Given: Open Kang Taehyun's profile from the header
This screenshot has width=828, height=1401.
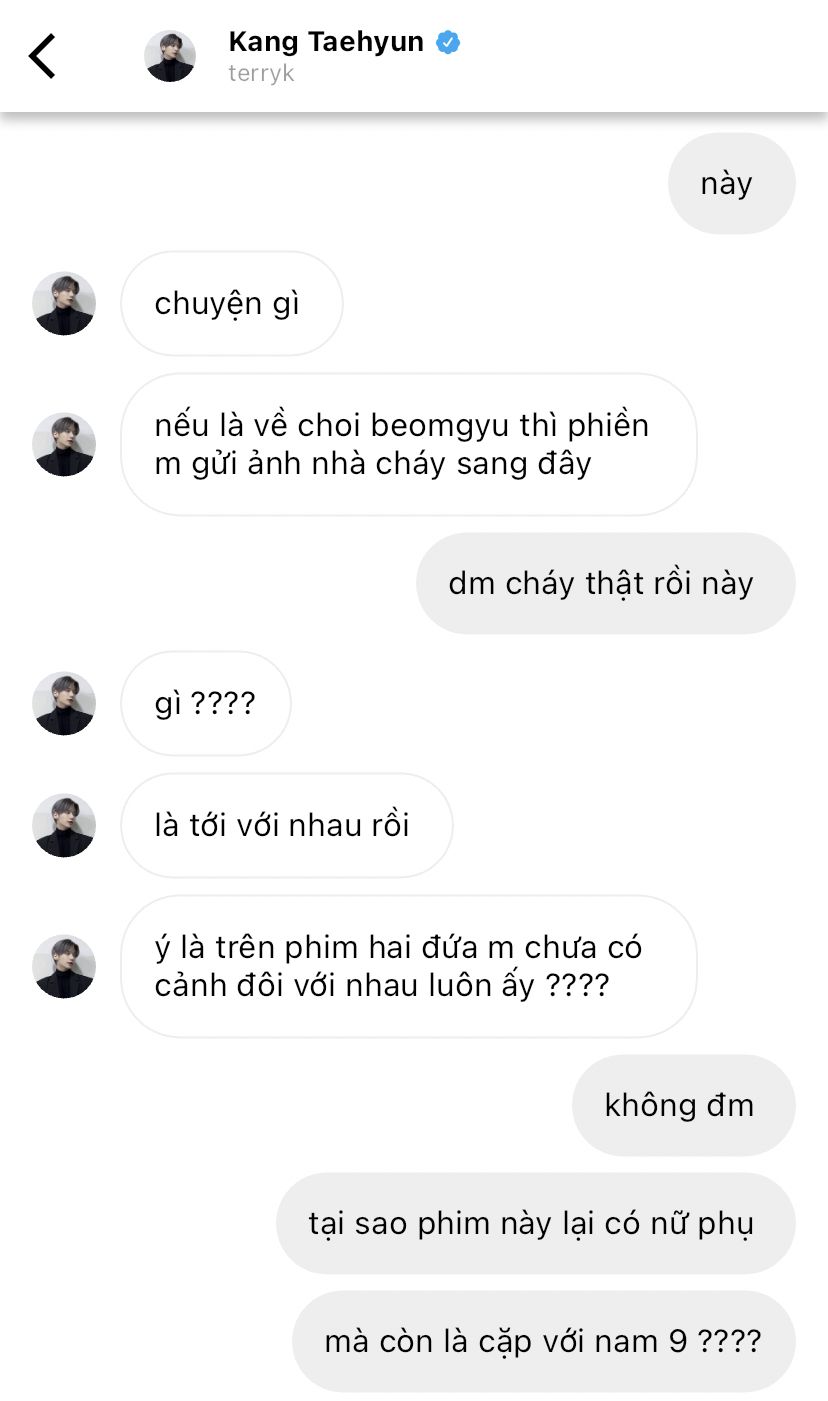Looking at the screenshot, I should point(326,43).
